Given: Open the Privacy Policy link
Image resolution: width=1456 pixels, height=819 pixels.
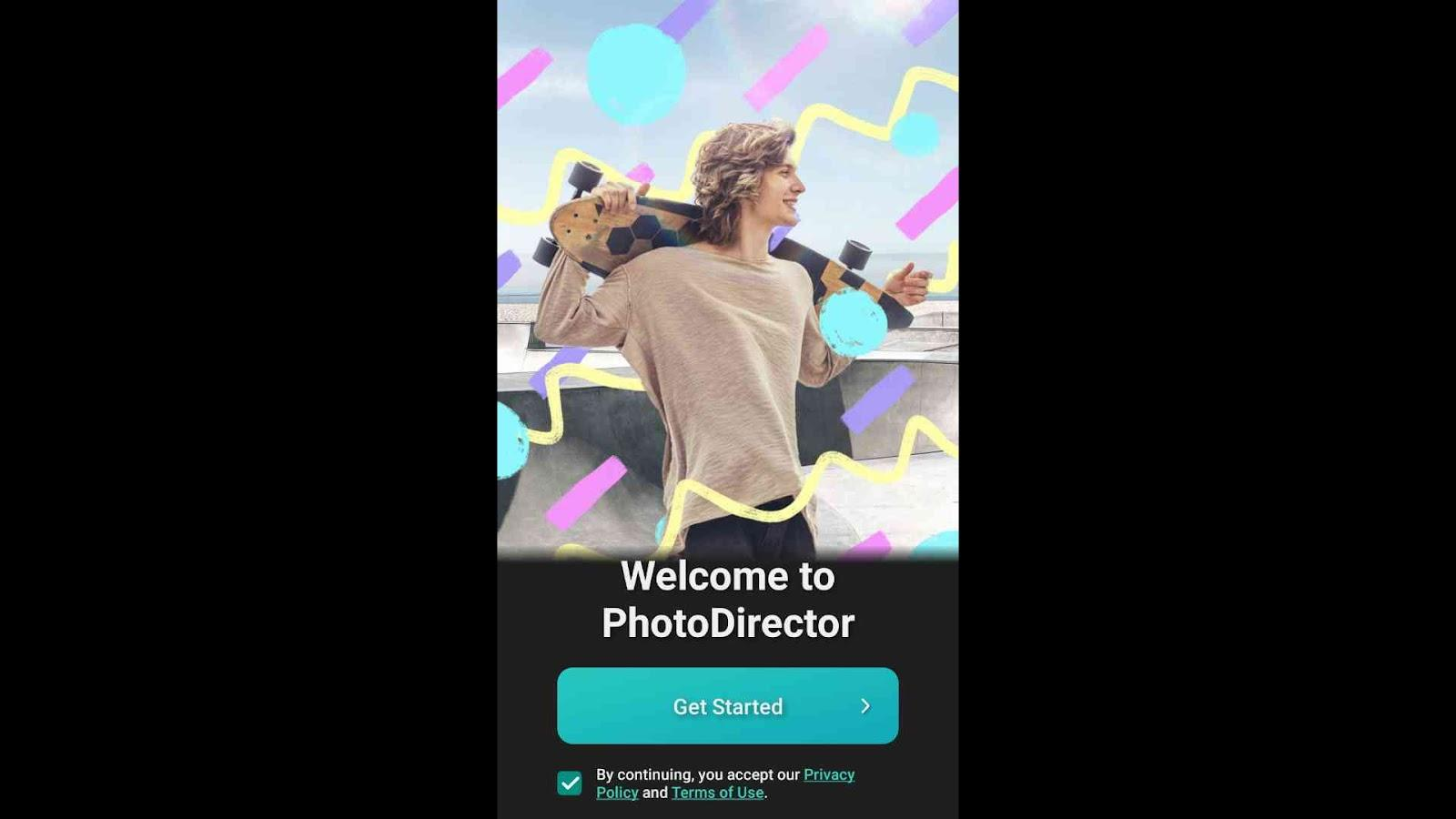Looking at the screenshot, I should tap(828, 774).
